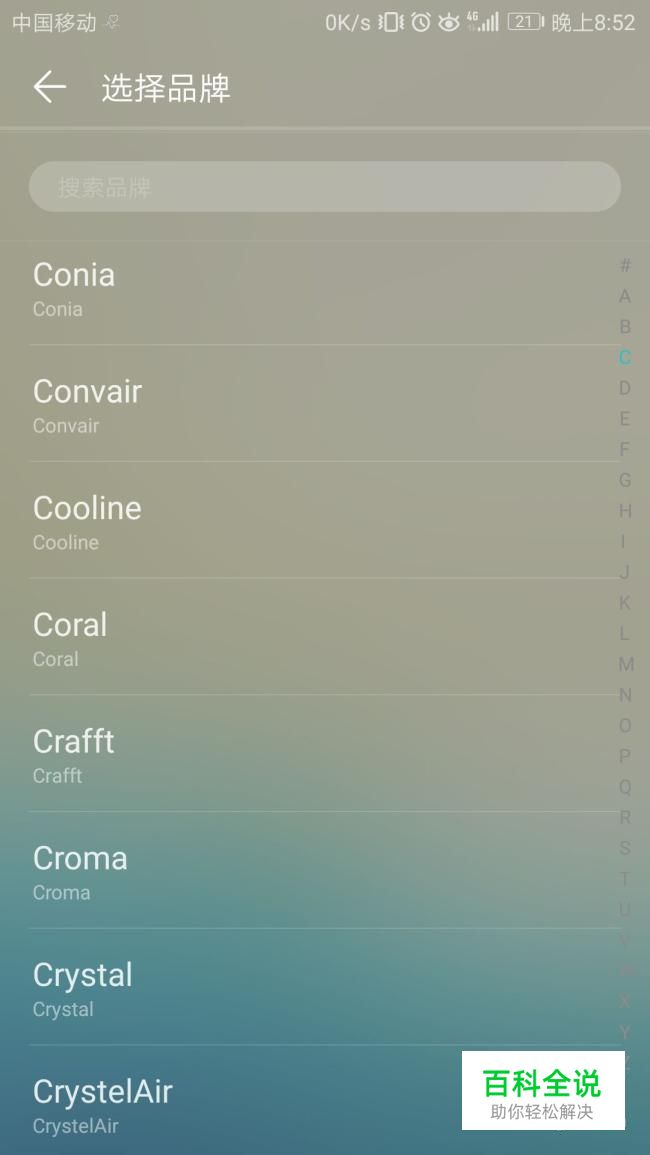Go back using the arrow icon
Image resolution: width=650 pixels, height=1155 pixels.
tap(49, 87)
